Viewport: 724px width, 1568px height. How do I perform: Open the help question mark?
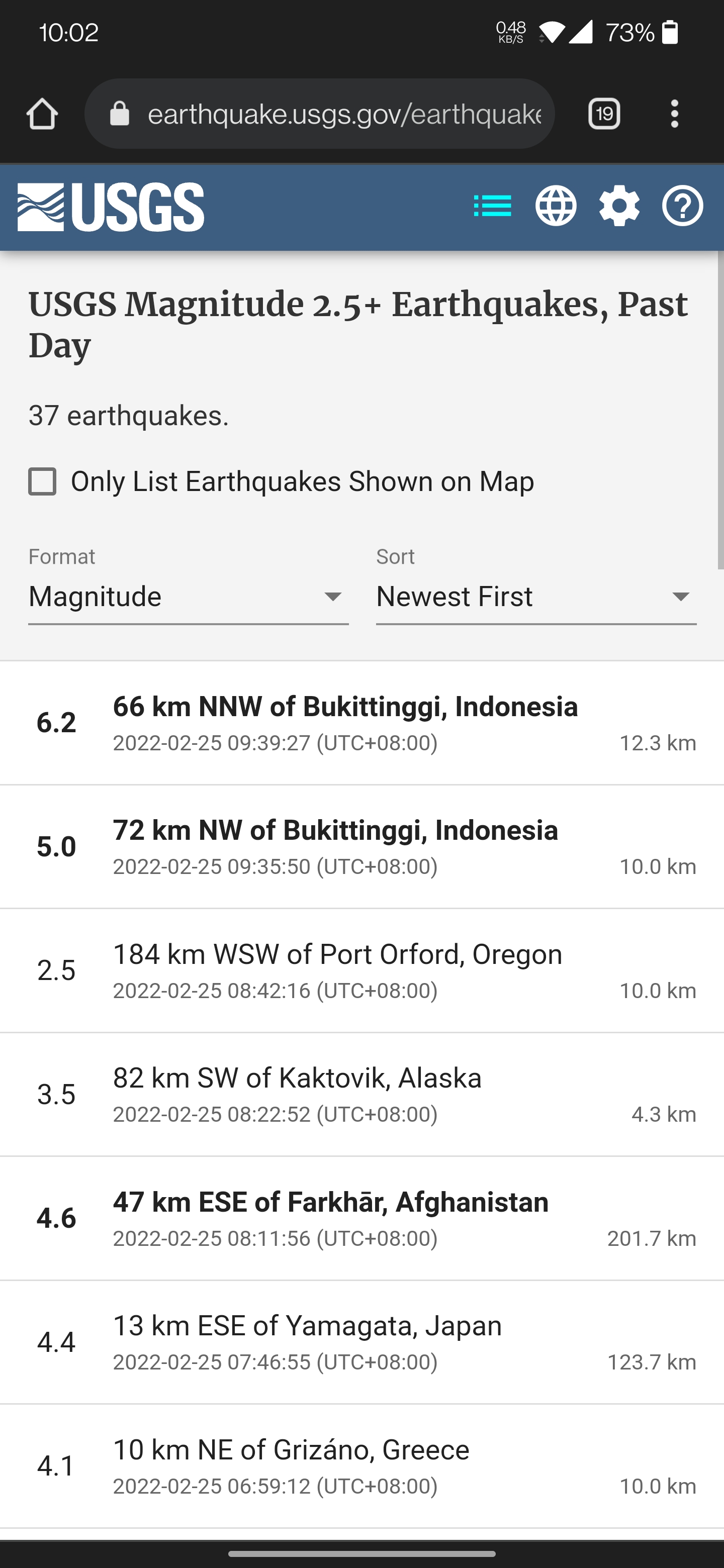pos(683,206)
